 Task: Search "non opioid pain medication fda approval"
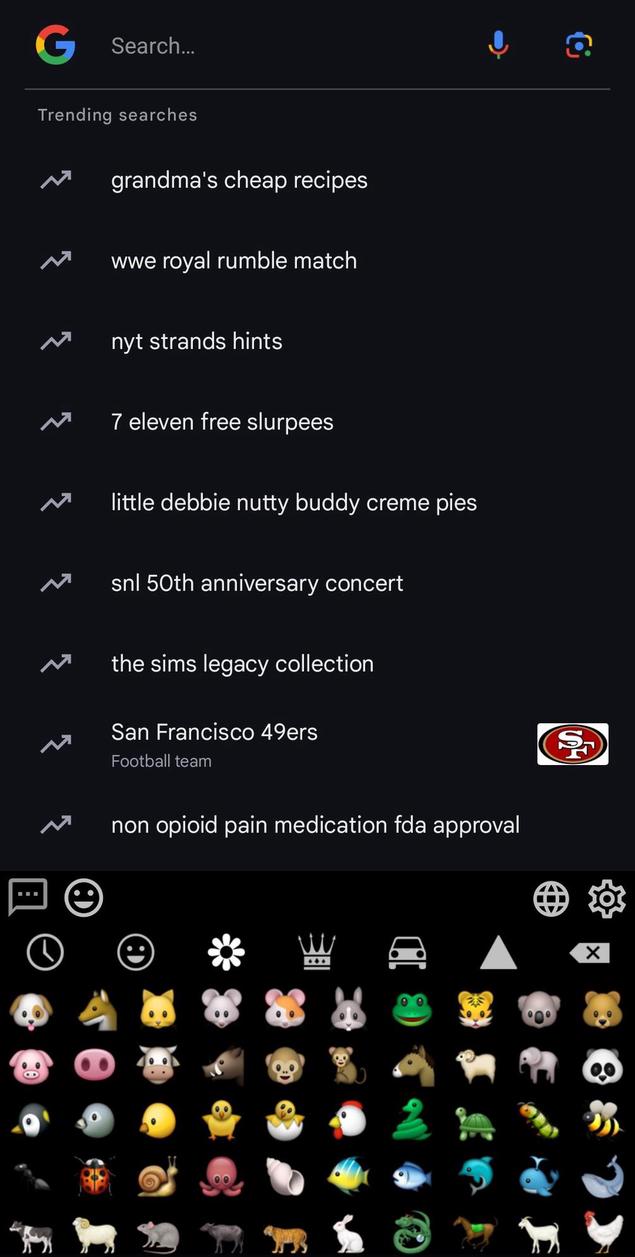tap(315, 826)
